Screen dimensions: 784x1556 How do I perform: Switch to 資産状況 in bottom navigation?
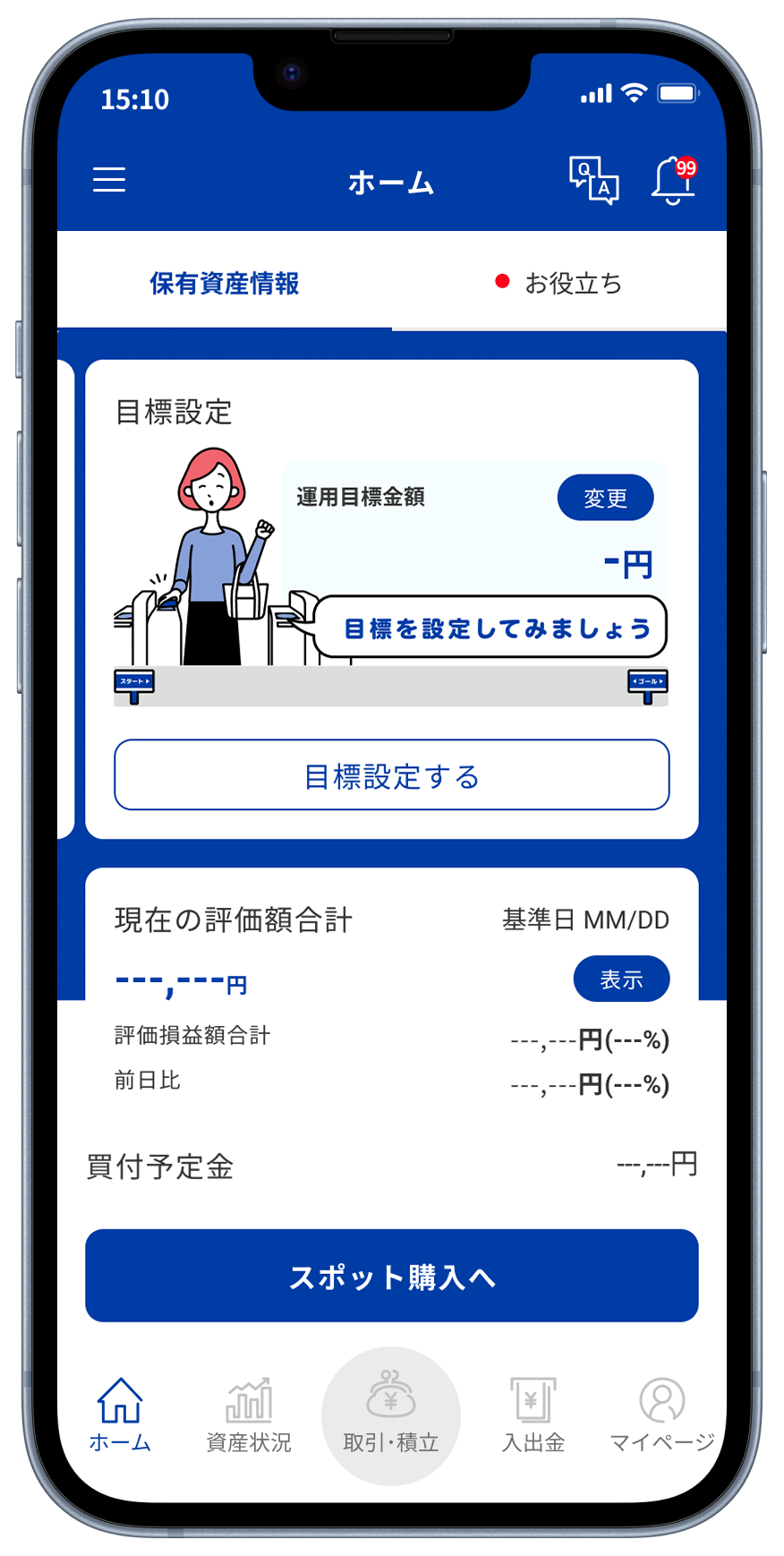click(x=249, y=1415)
